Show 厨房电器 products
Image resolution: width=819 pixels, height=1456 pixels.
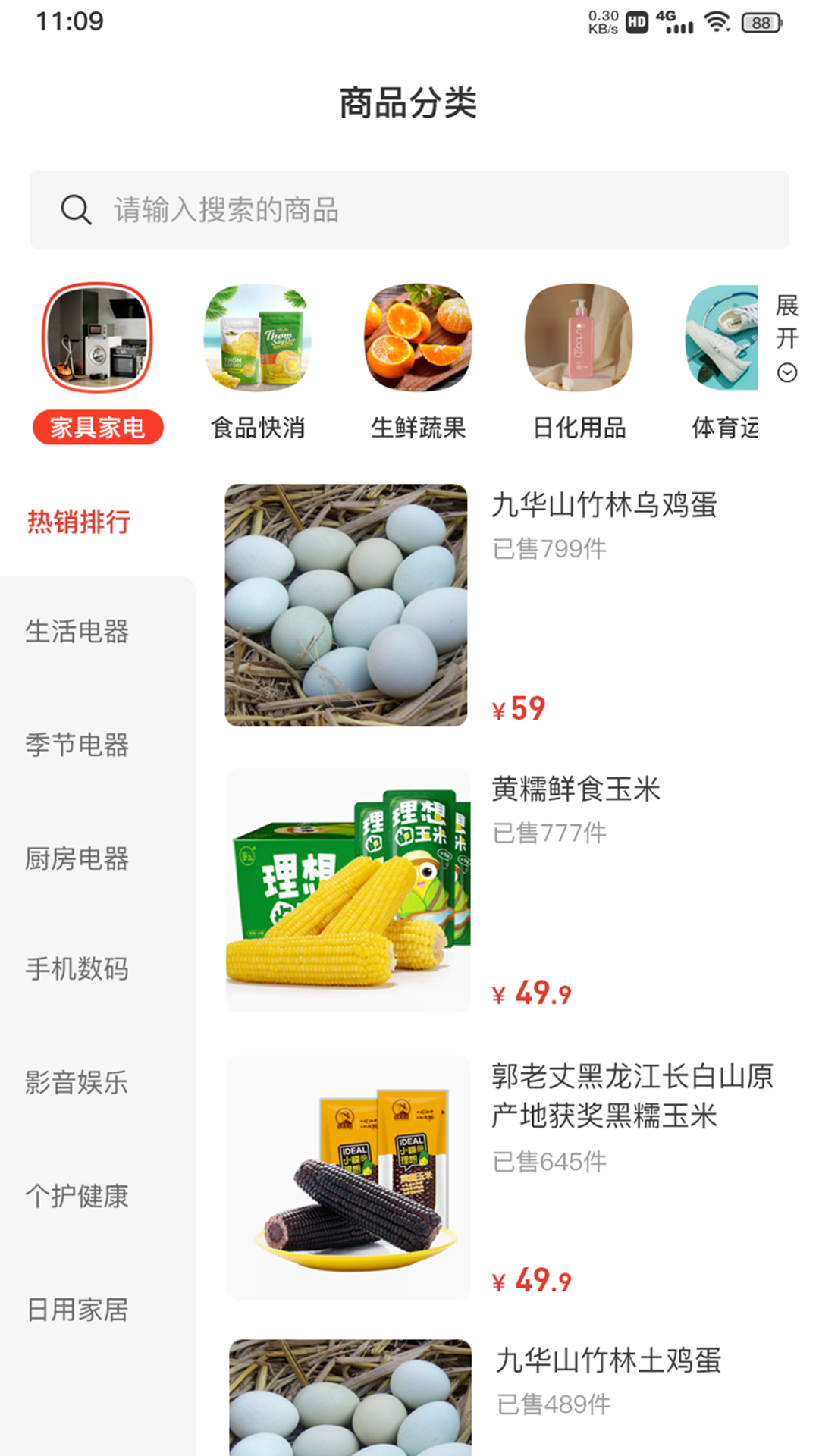tap(77, 858)
